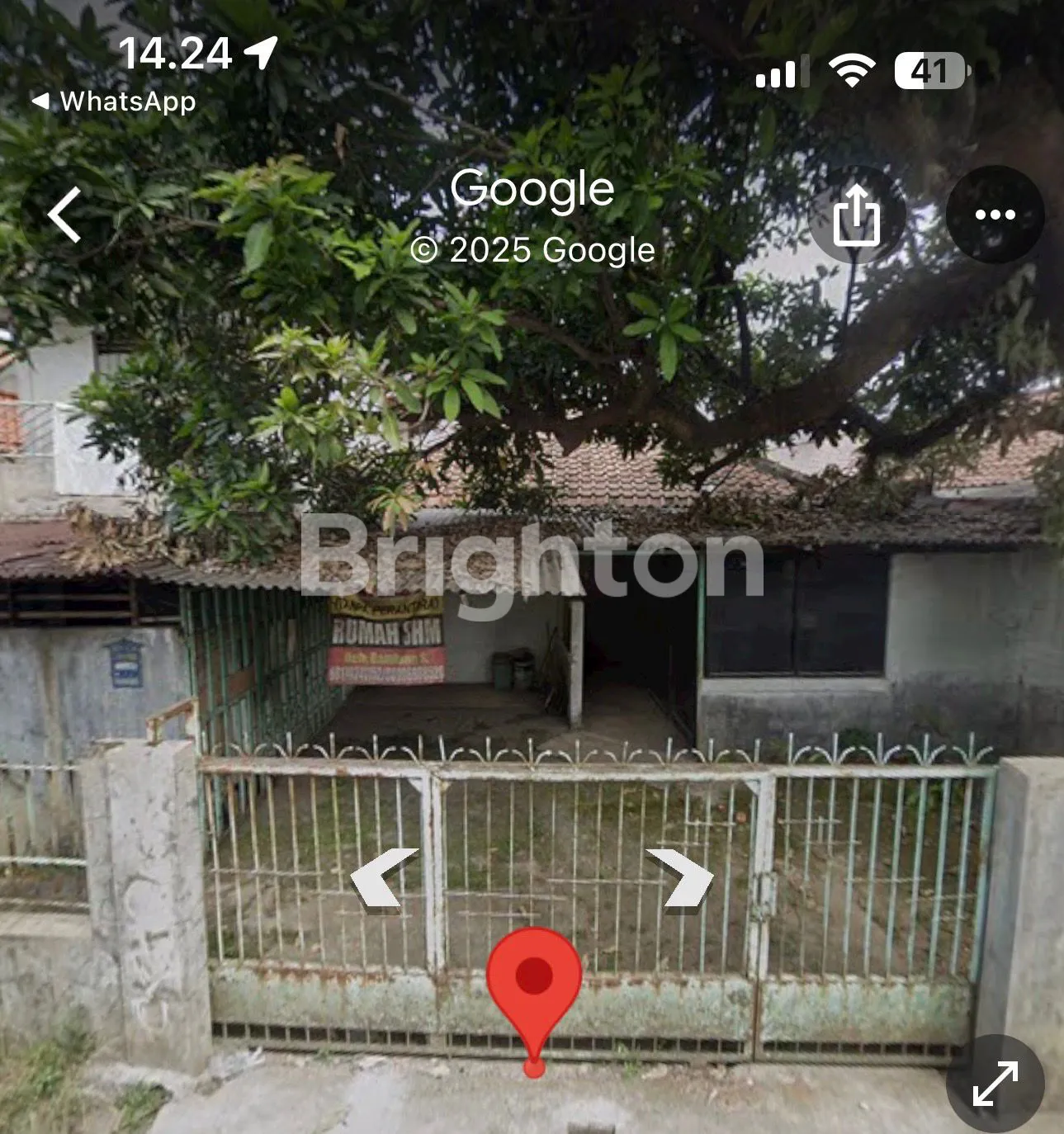1064x1134 pixels.
Task: Share this Street View location
Action: pos(856,215)
